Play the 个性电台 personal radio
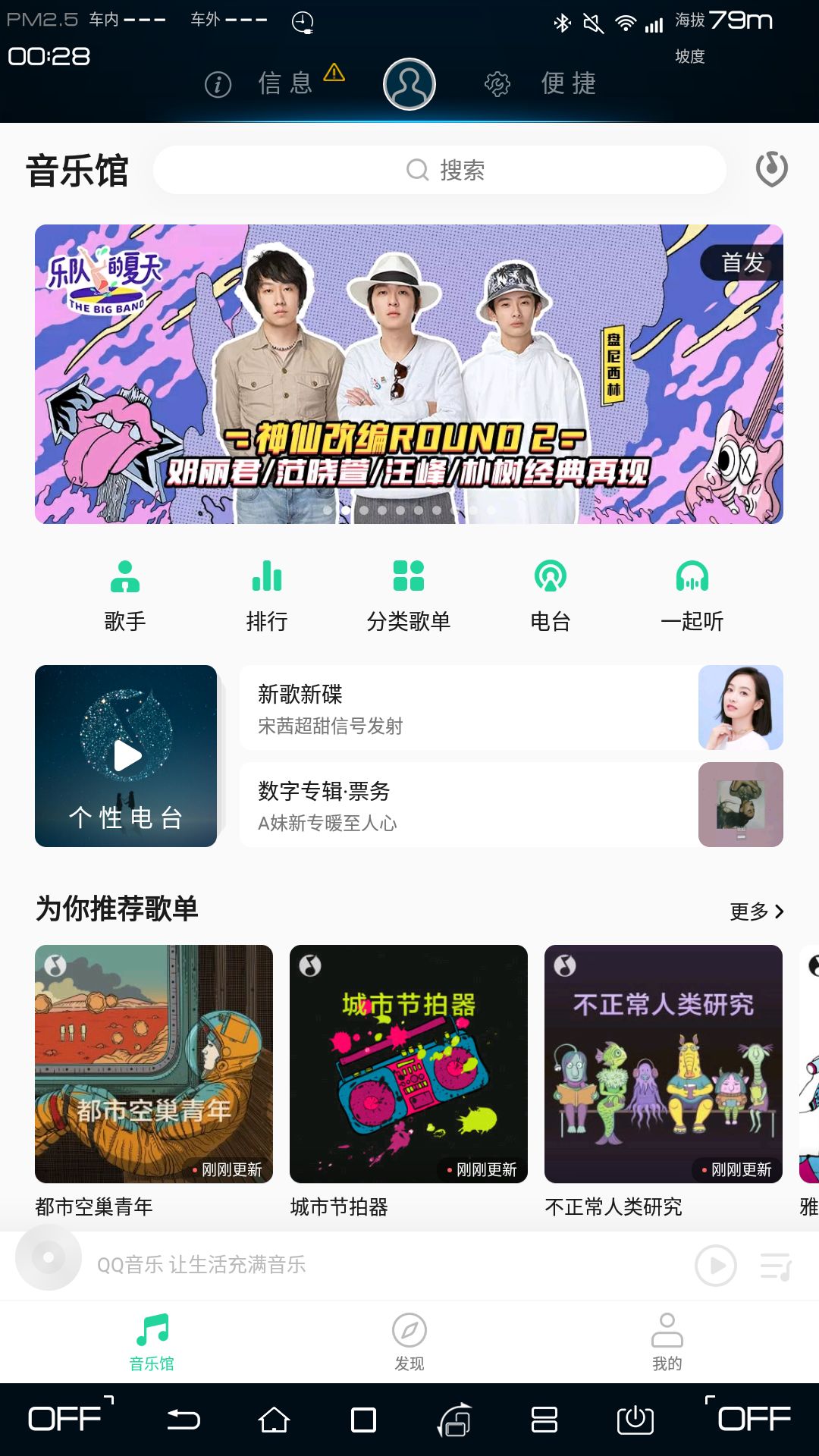The image size is (819, 1456). 126,755
